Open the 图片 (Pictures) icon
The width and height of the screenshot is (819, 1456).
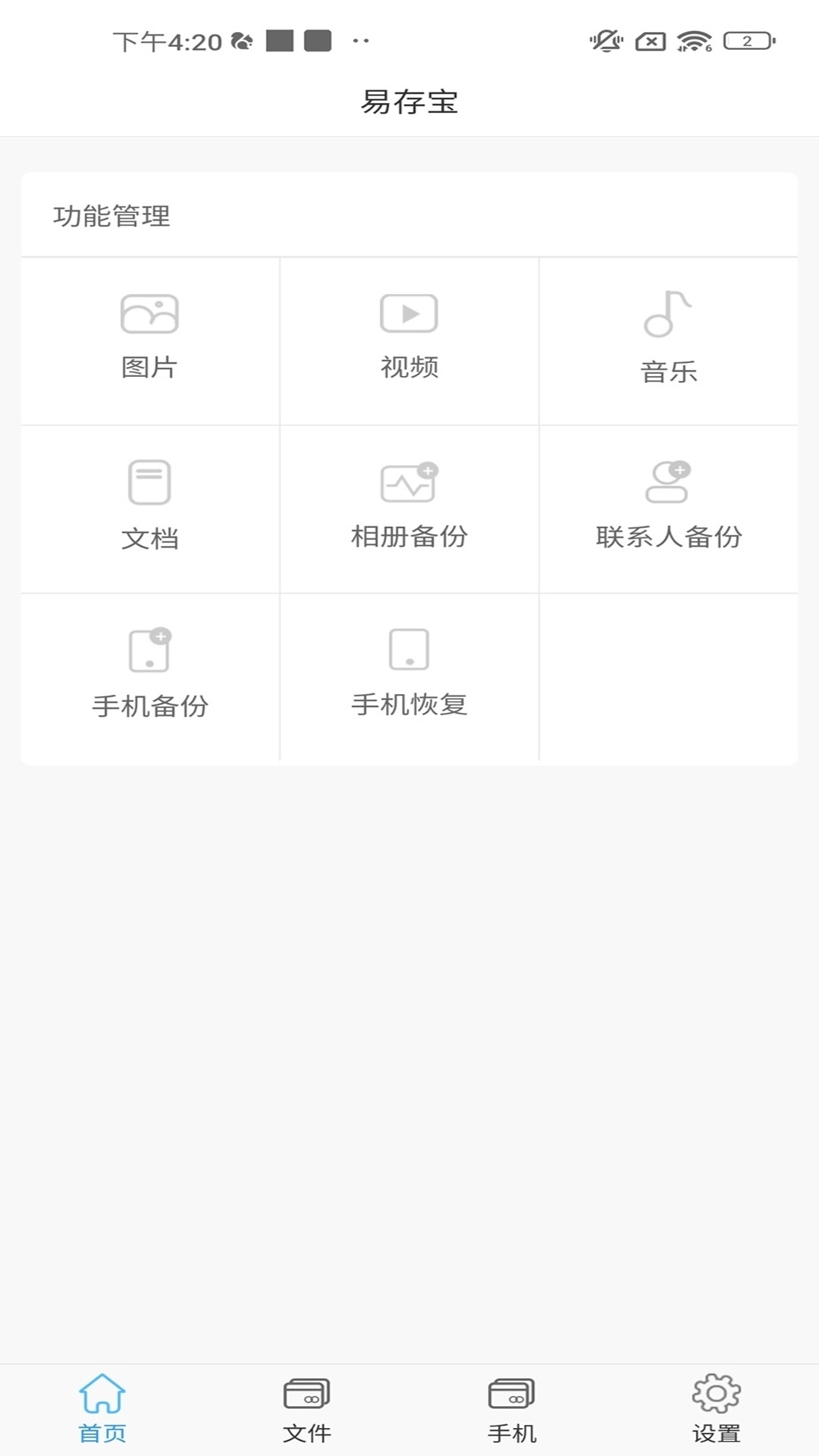pos(149,313)
